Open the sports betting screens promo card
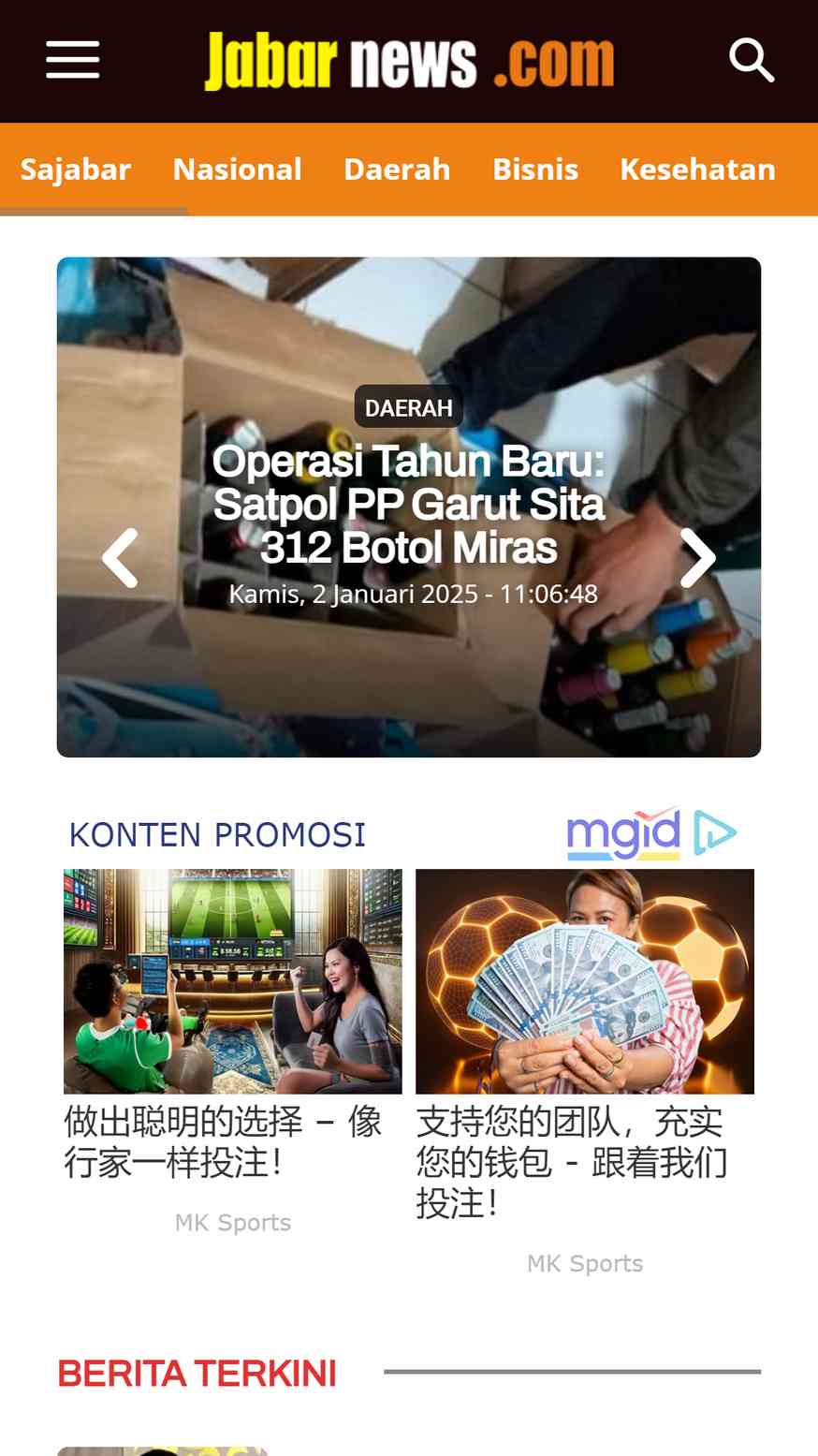Screen dimensions: 818x1456 coord(232,1052)
